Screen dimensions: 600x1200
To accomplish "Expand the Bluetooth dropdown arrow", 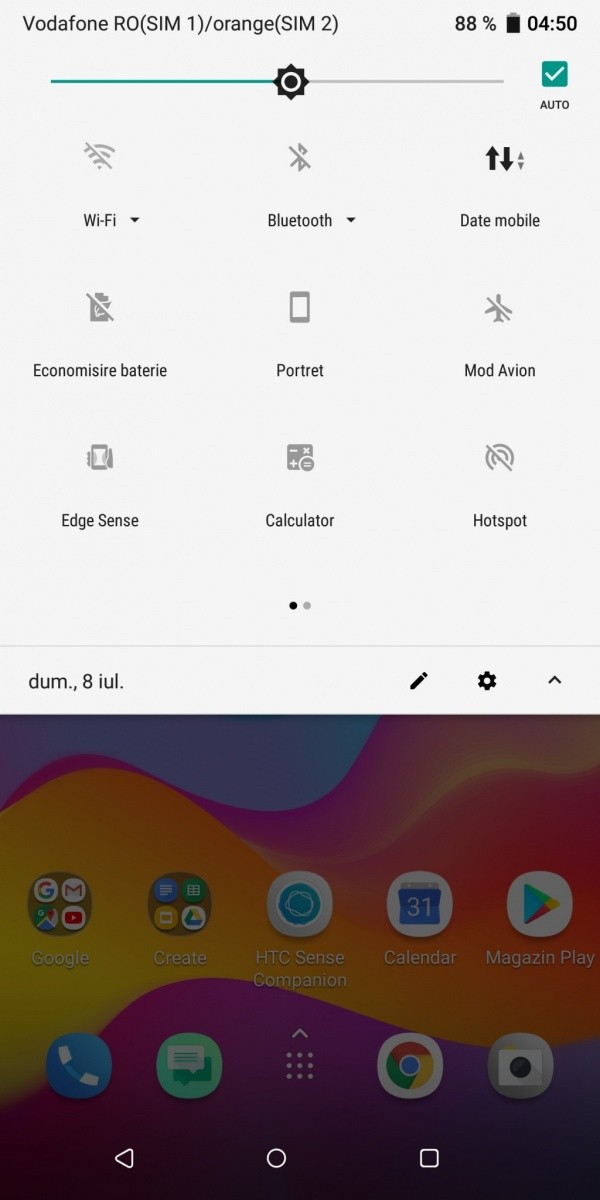I will [351, 221].
